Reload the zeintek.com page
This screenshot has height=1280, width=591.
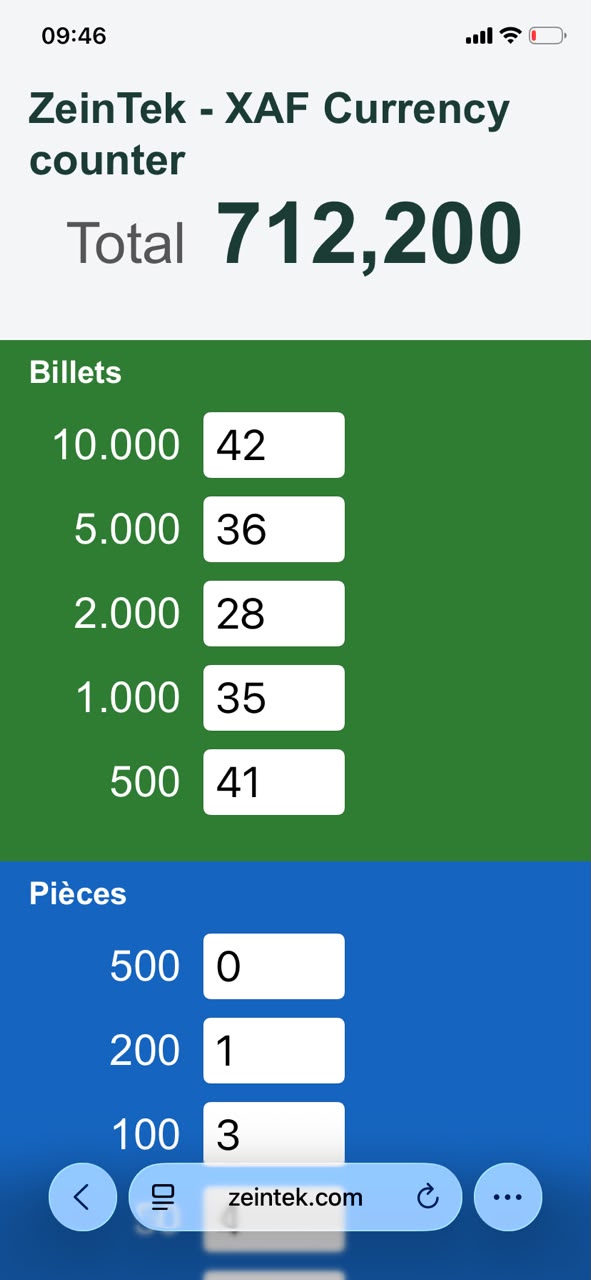[428, 1197]
